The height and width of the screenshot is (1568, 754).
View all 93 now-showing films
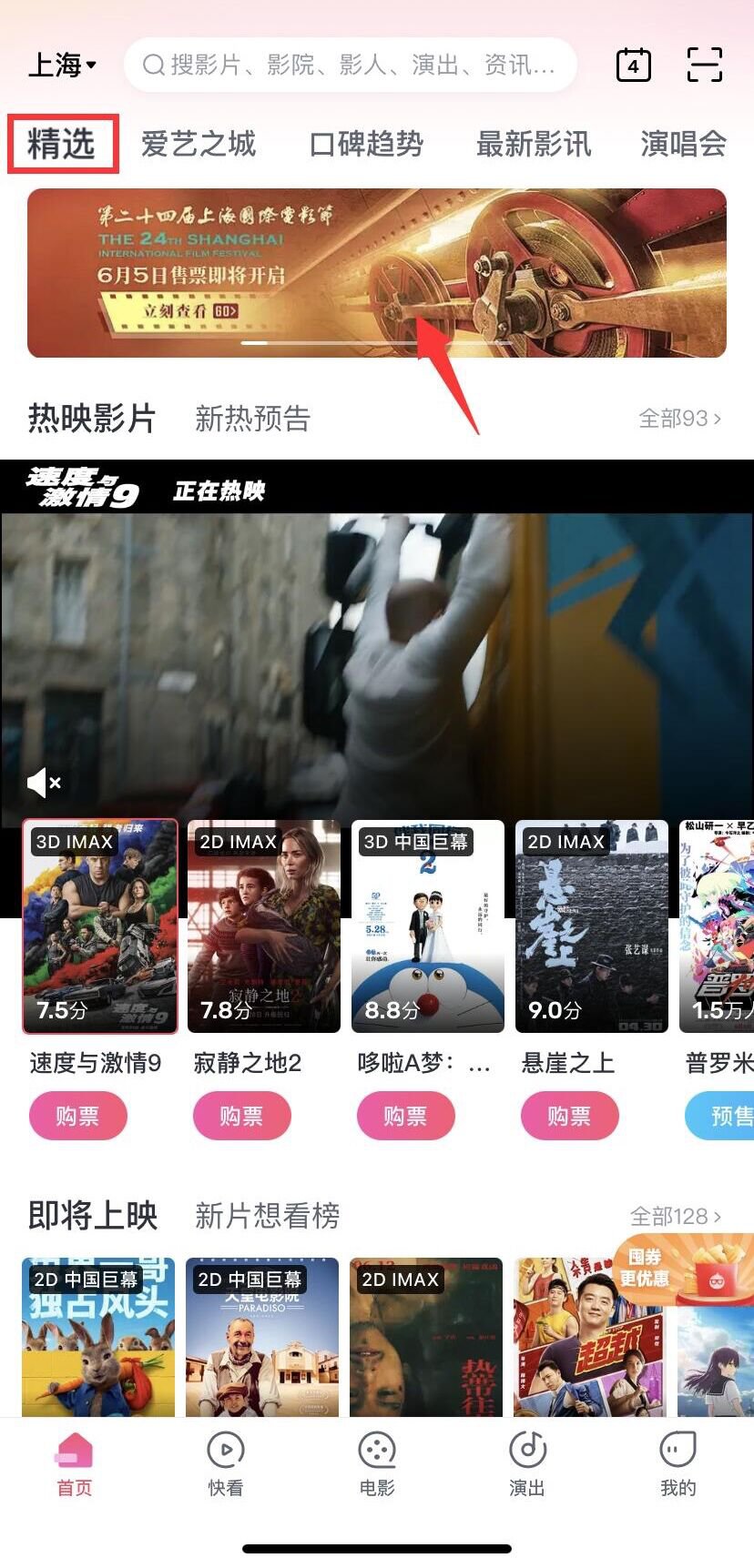tap(679, 419)
